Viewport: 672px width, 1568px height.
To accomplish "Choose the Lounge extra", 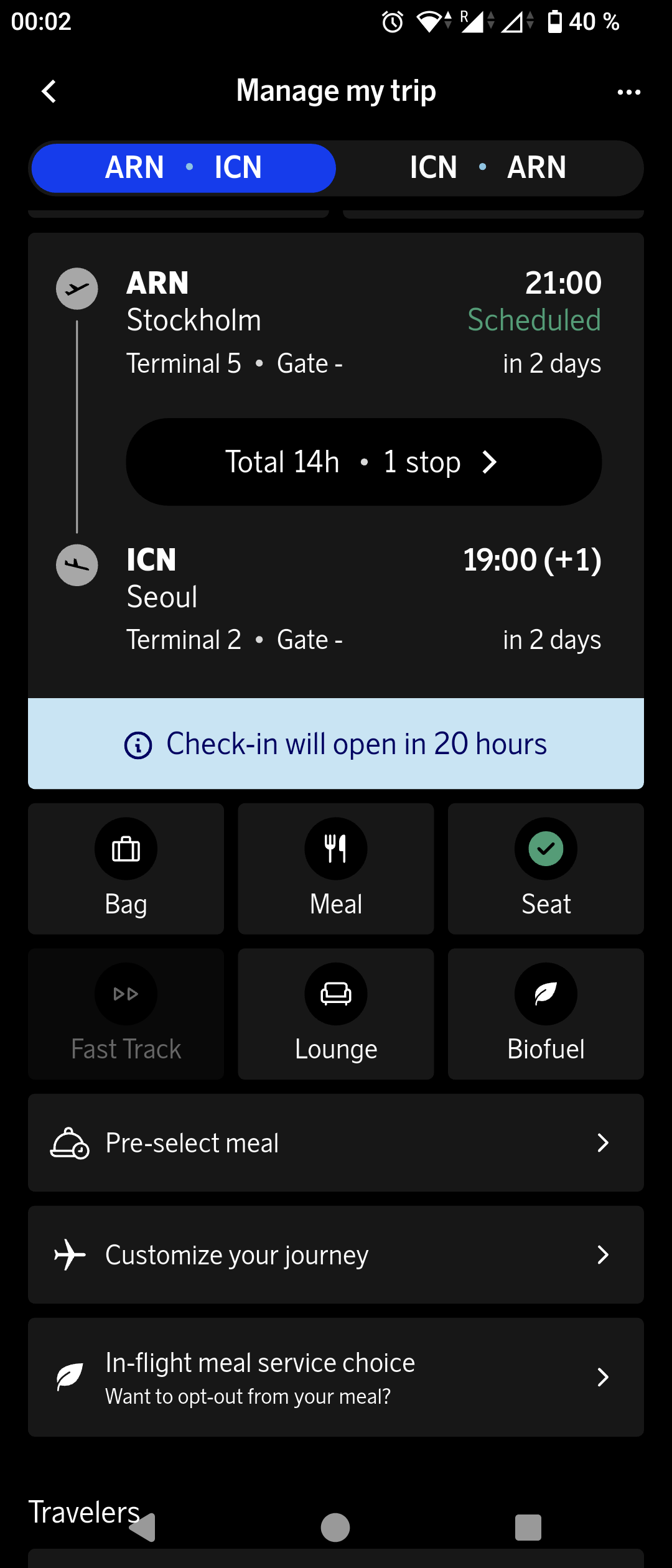I will pos(336,1013).
